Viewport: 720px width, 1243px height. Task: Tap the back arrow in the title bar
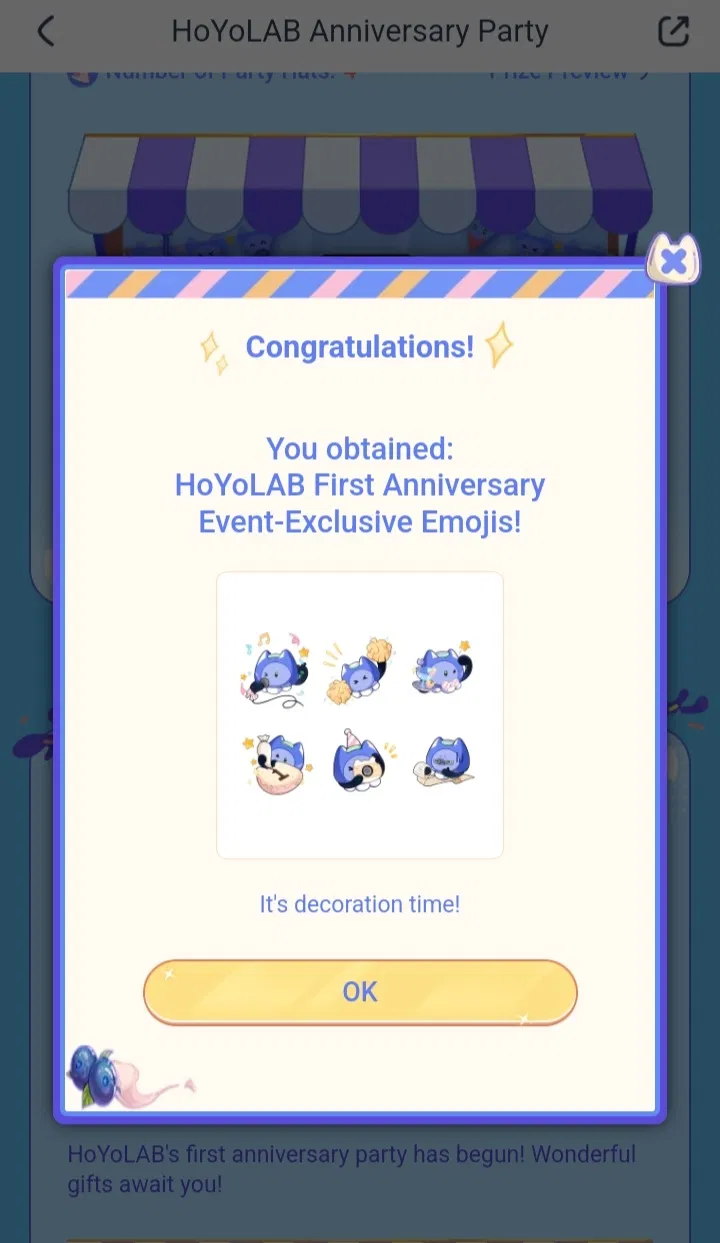(x=45, y=31)
